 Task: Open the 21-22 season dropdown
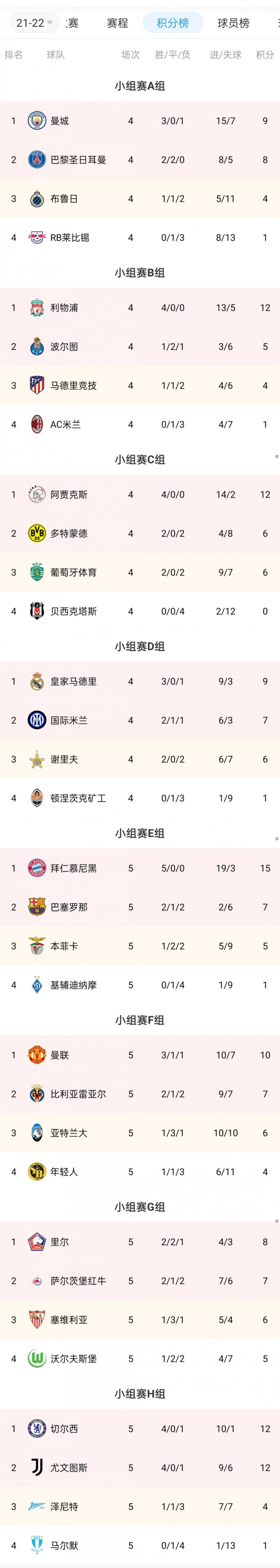(x=34, y=23)
